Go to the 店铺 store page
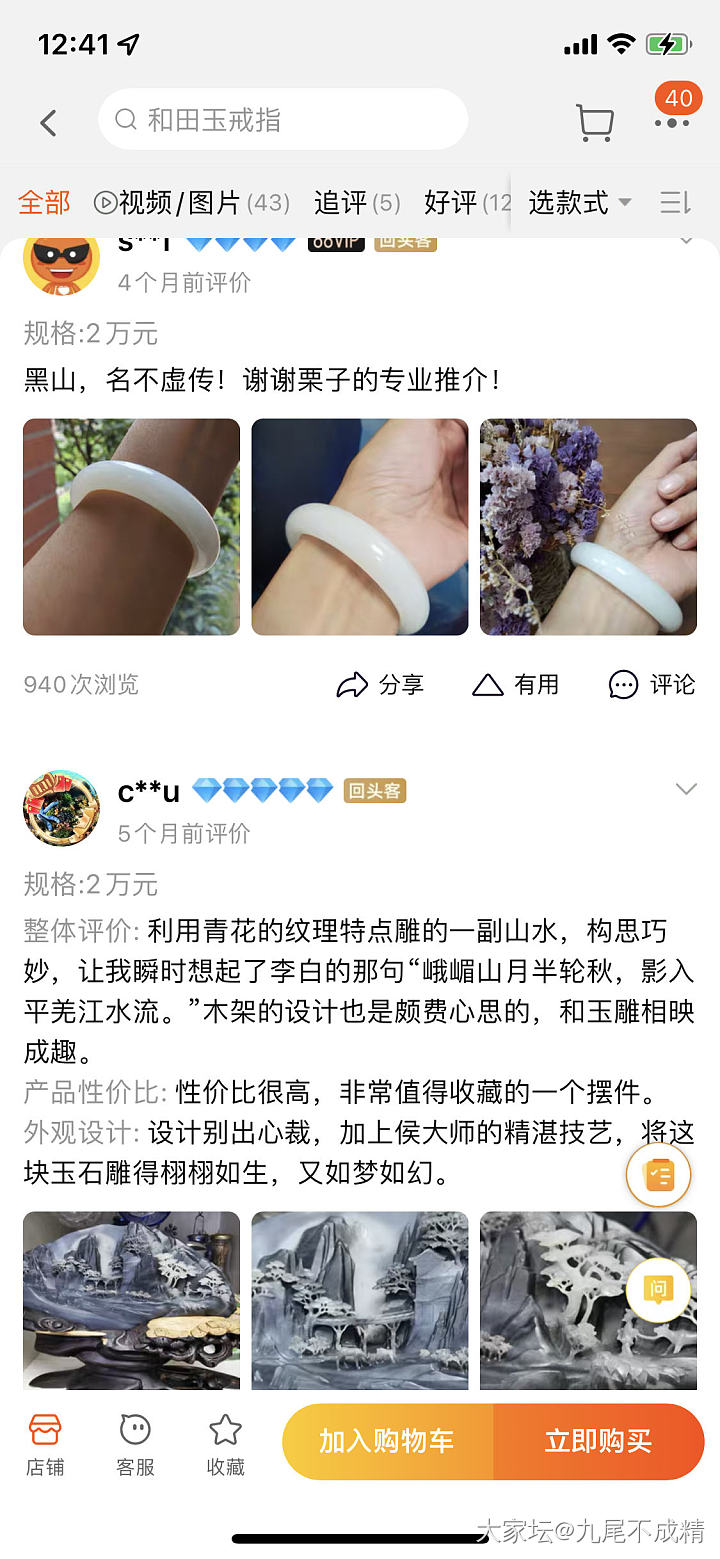 45,1443
